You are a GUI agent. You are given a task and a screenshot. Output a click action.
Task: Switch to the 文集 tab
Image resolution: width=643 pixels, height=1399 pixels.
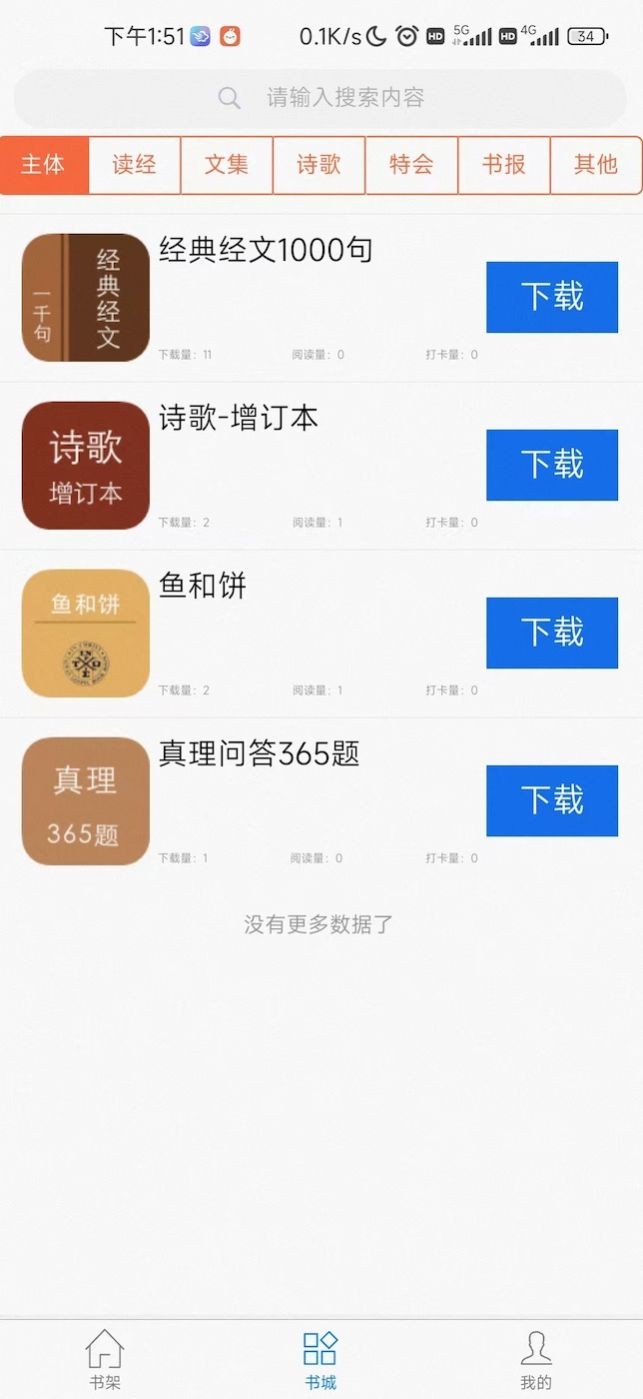pos(227,165)
